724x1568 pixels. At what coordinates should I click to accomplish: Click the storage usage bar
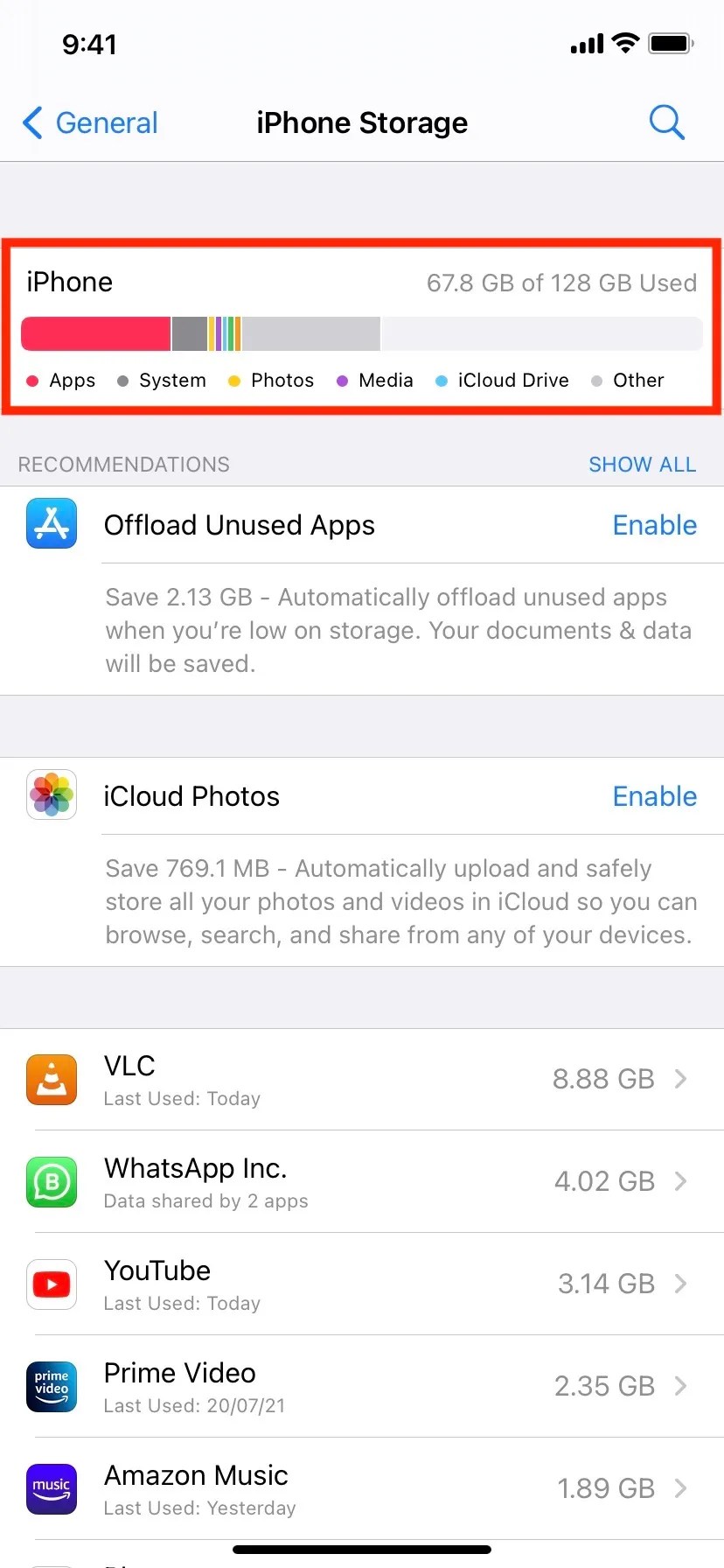[x=362, y=333]
